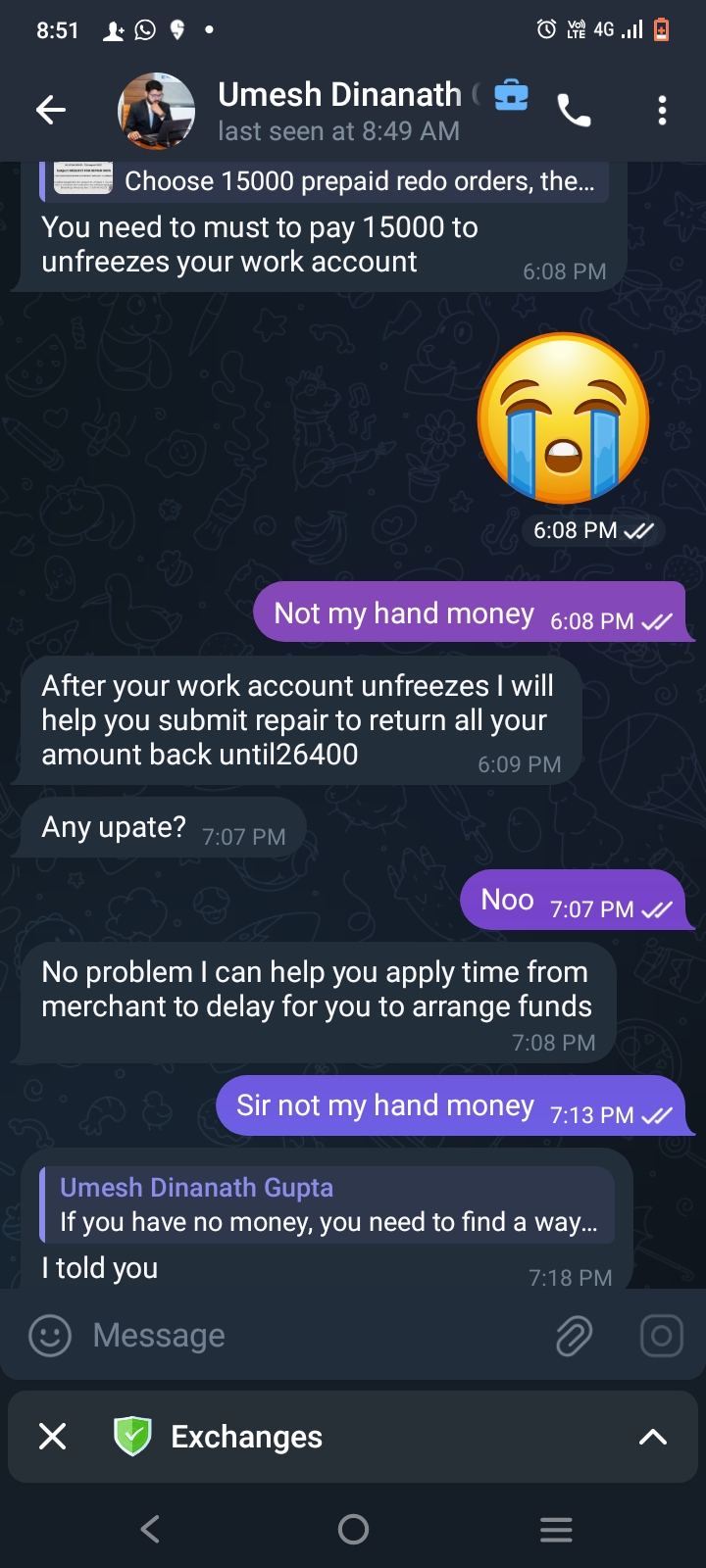Open the emoji picker

pos(50,1335)
